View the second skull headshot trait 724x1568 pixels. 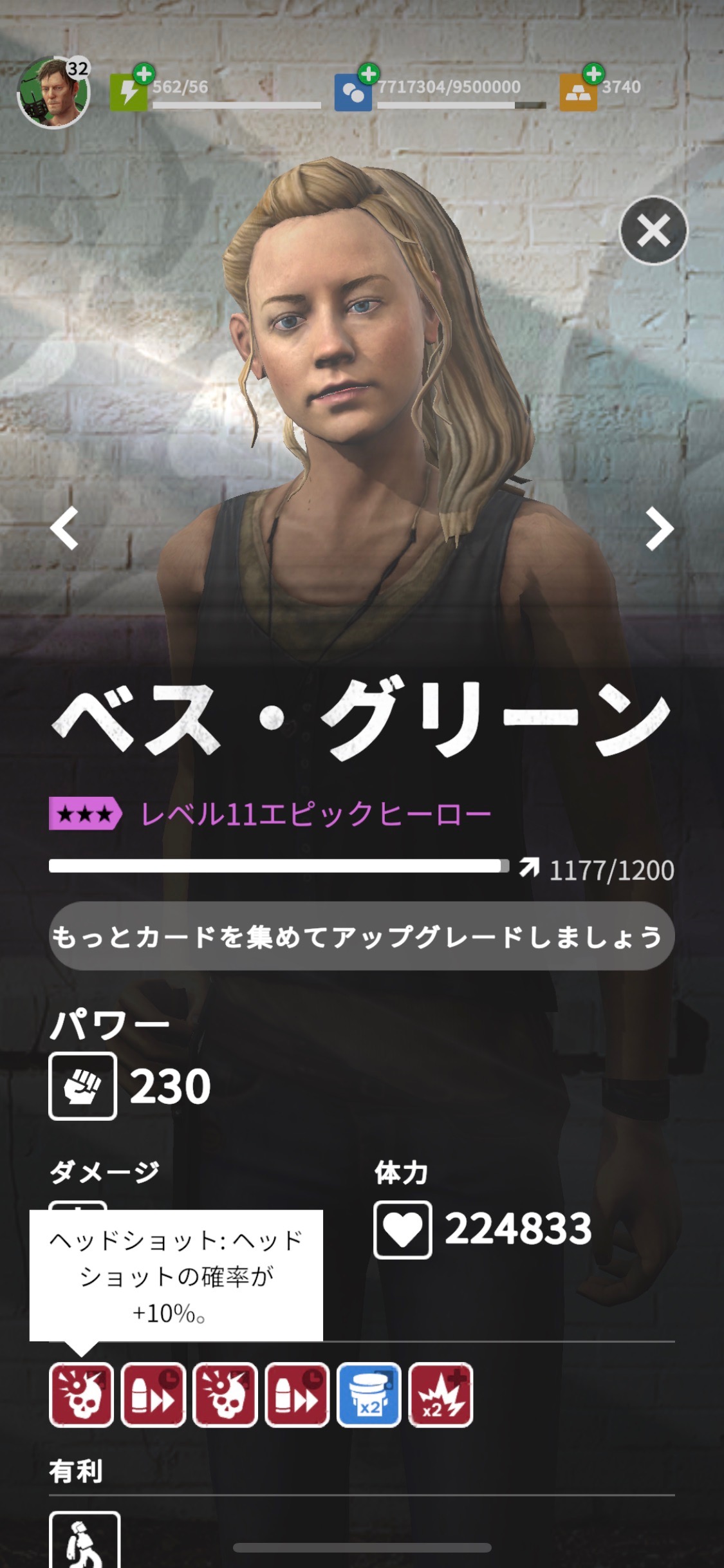225,1395
